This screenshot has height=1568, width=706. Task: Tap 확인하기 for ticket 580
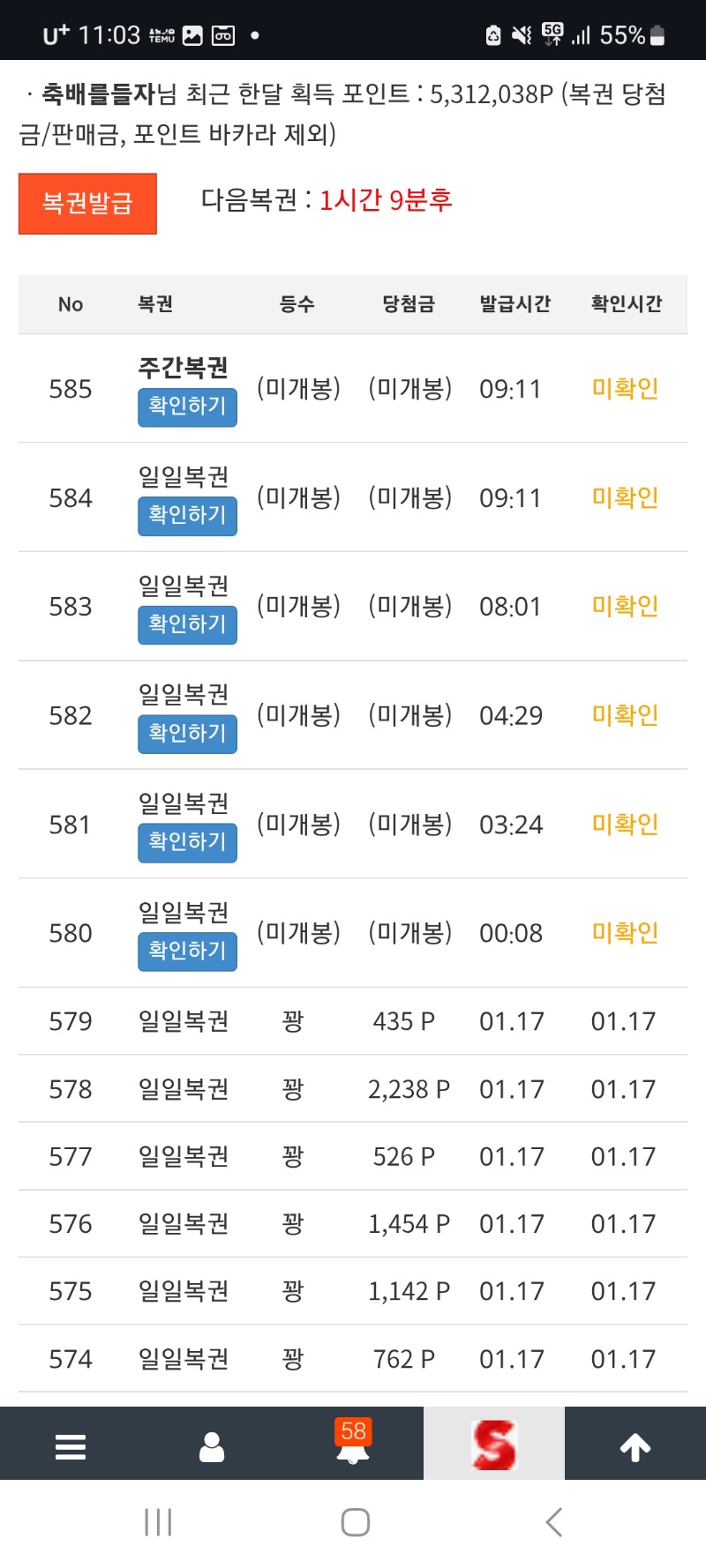[187, 951]
